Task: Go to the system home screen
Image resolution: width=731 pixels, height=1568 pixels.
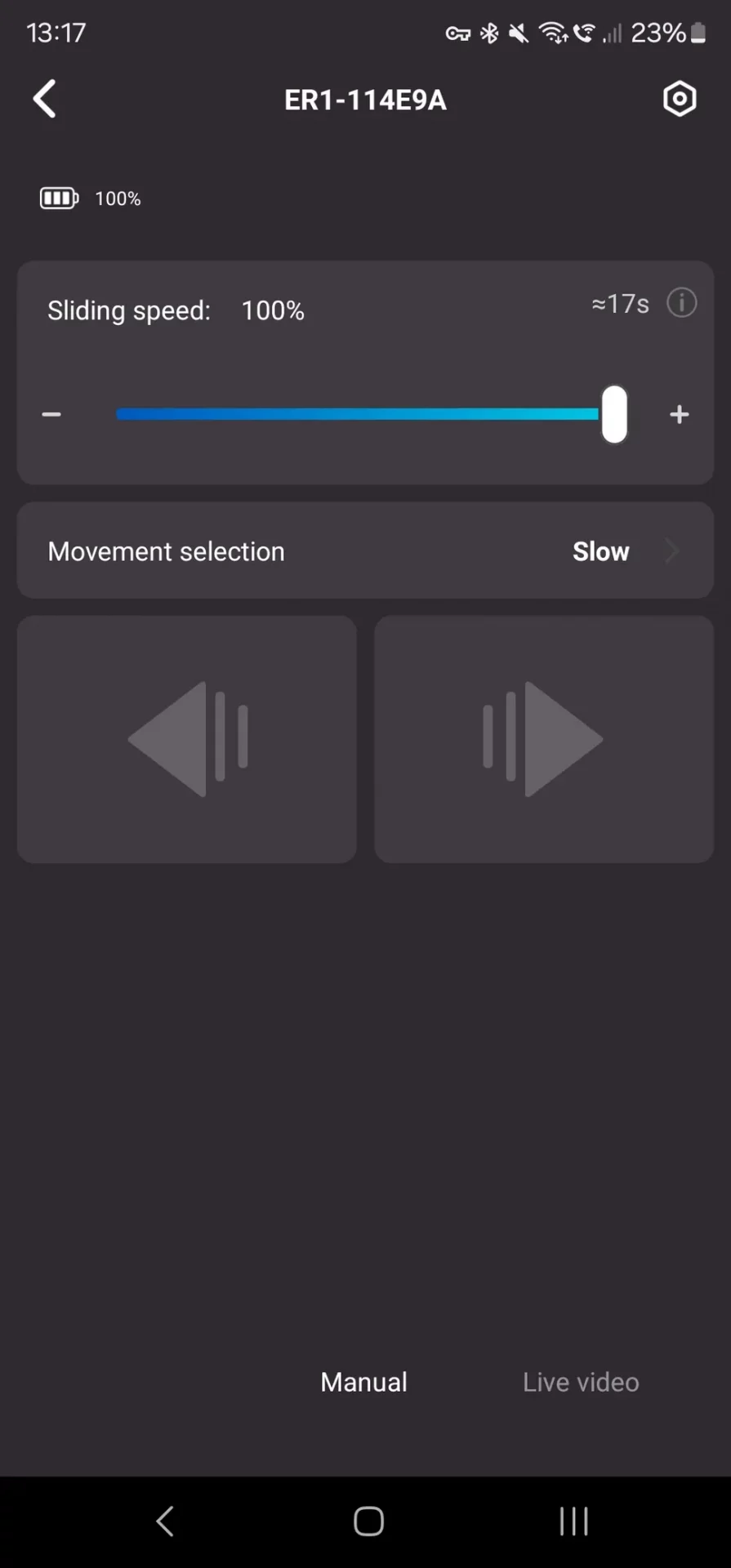Action: click(x=368, y=1521)
